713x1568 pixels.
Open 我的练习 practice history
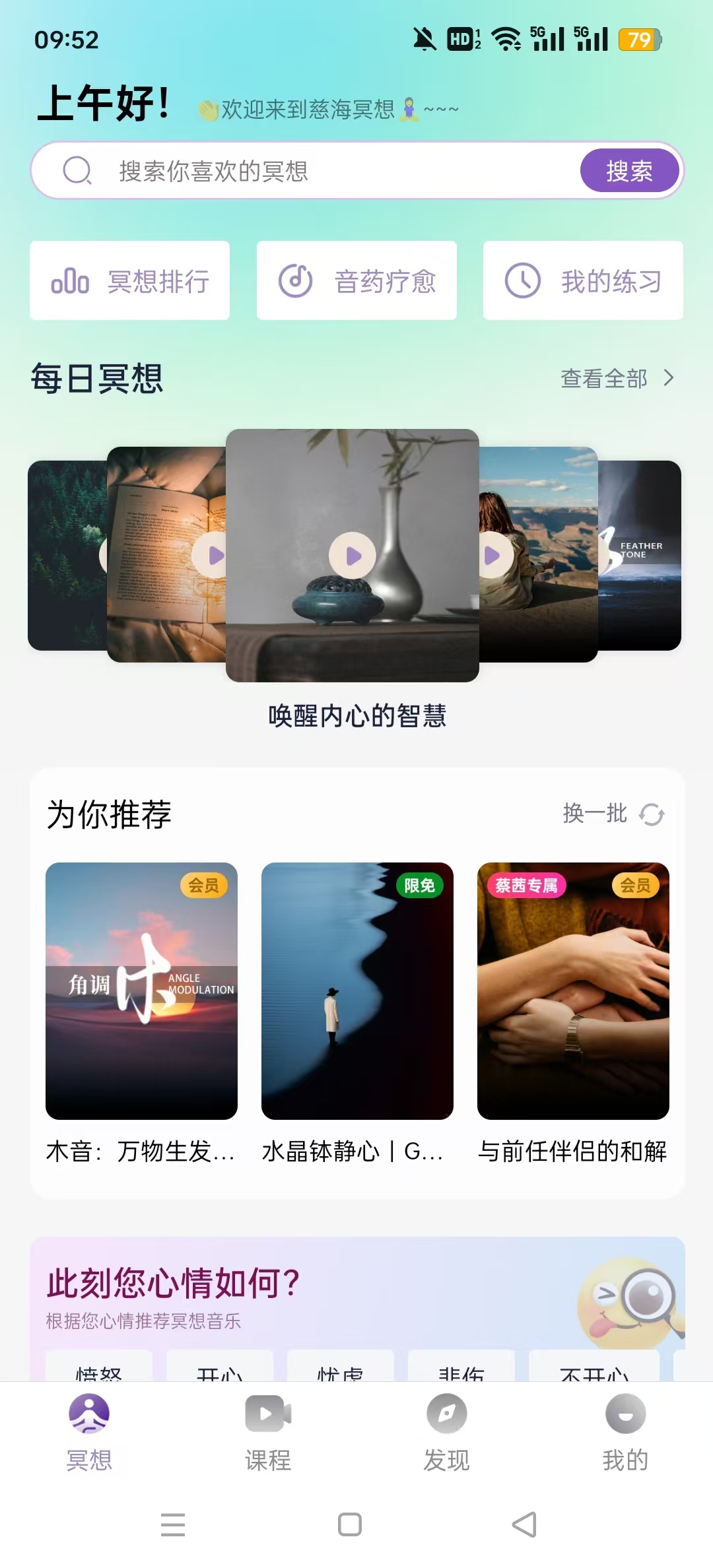click(x=583, y=281)
